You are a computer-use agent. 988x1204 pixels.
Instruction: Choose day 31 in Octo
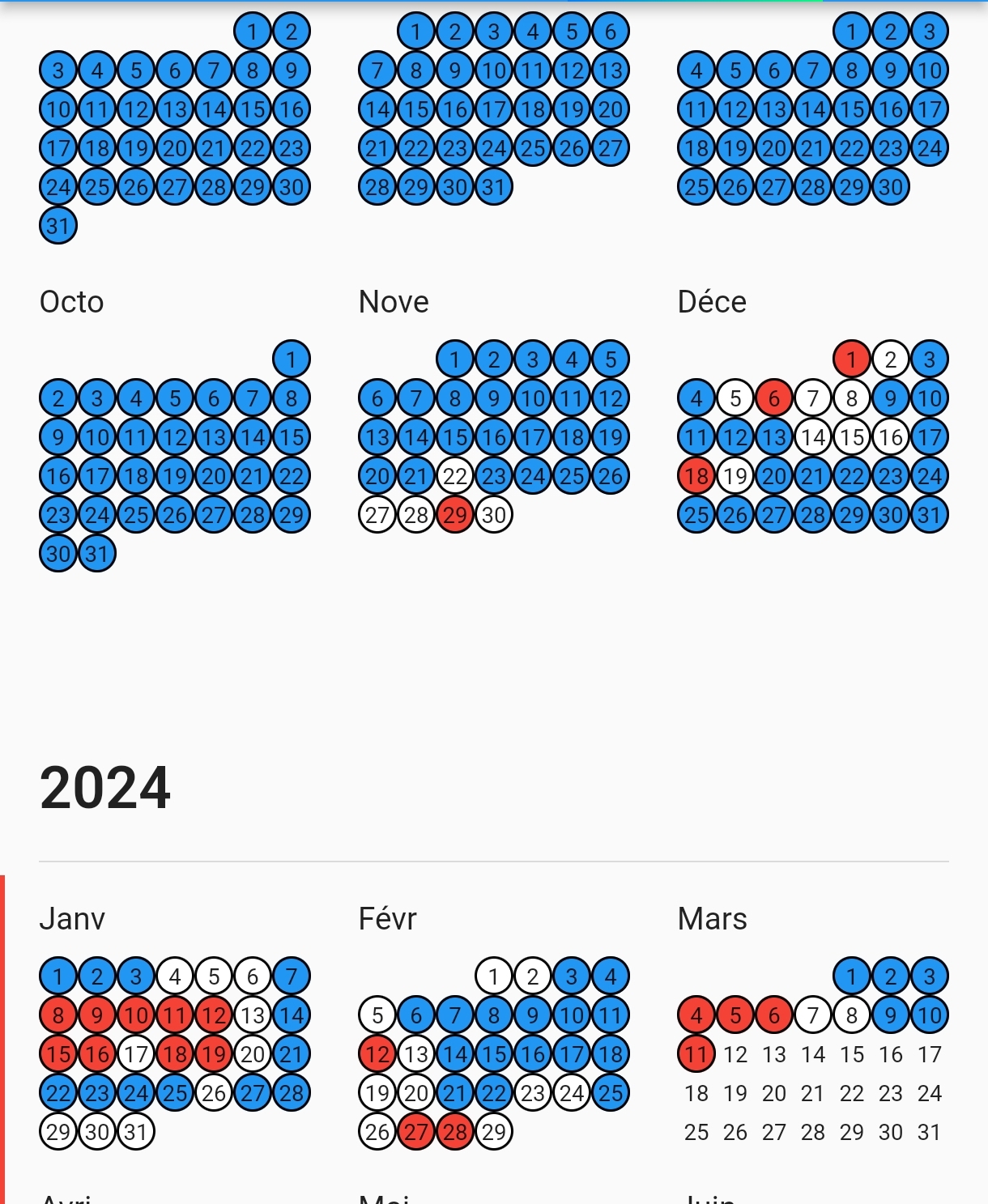[97, 554]
